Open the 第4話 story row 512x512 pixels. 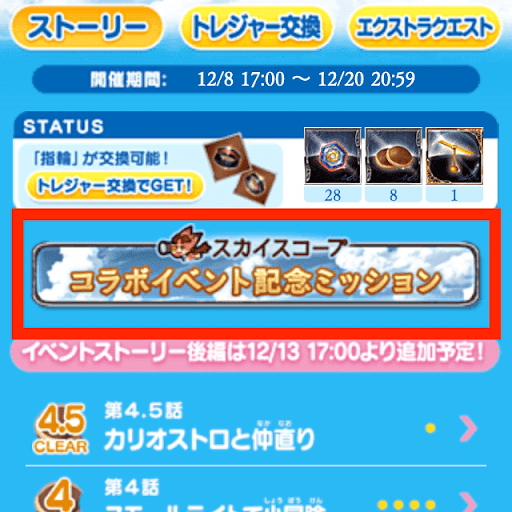click(256, 490)
